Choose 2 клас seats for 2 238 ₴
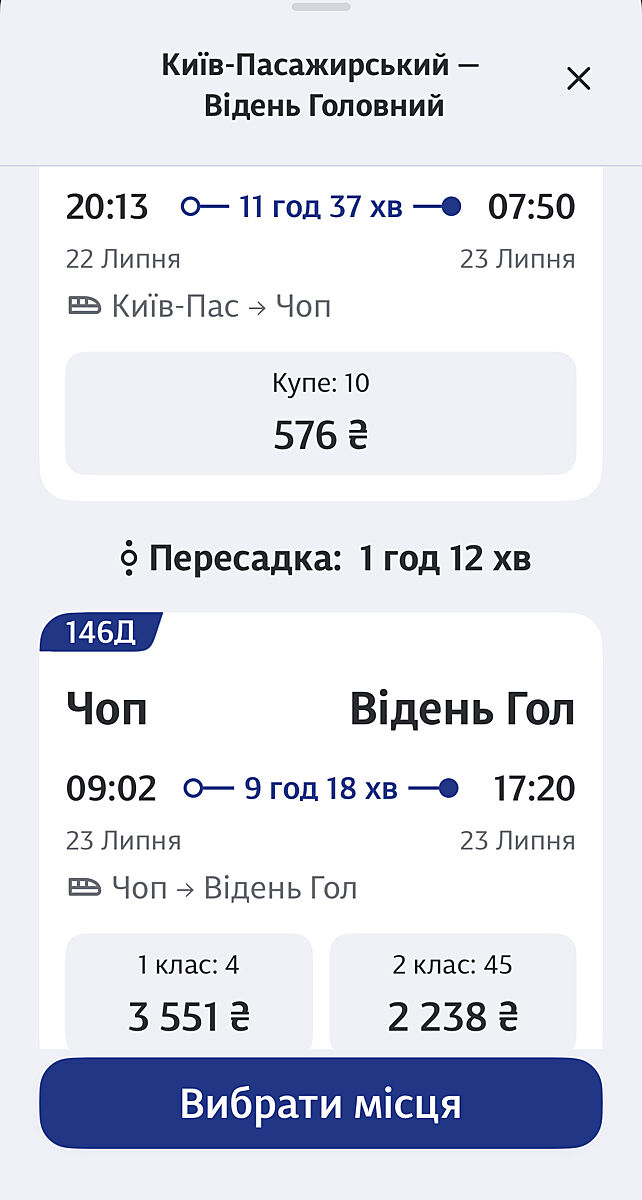This screenshot has height=1200, width=642. (452, 993)
